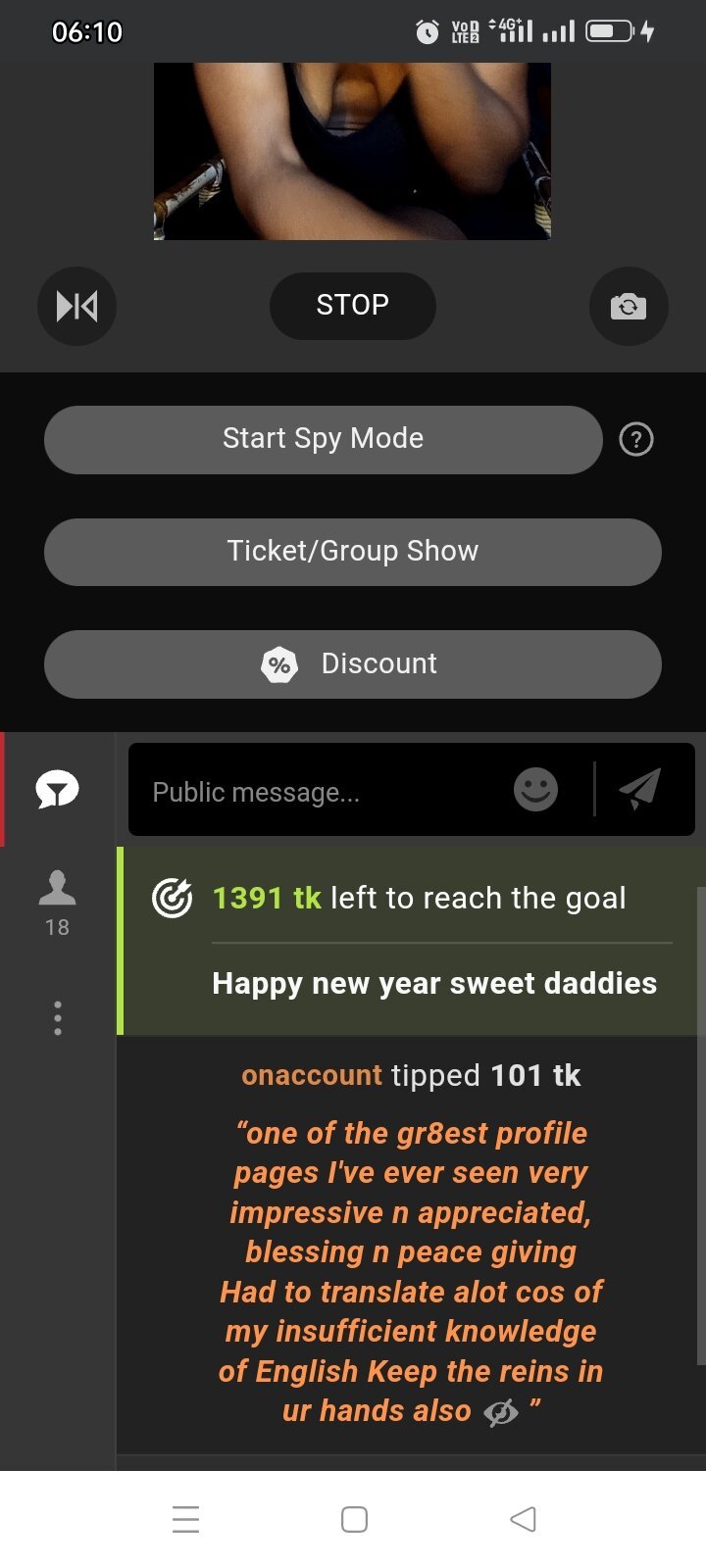Send the public message
This screenshot has width=706, height=1568.
[x=640, y=789]
